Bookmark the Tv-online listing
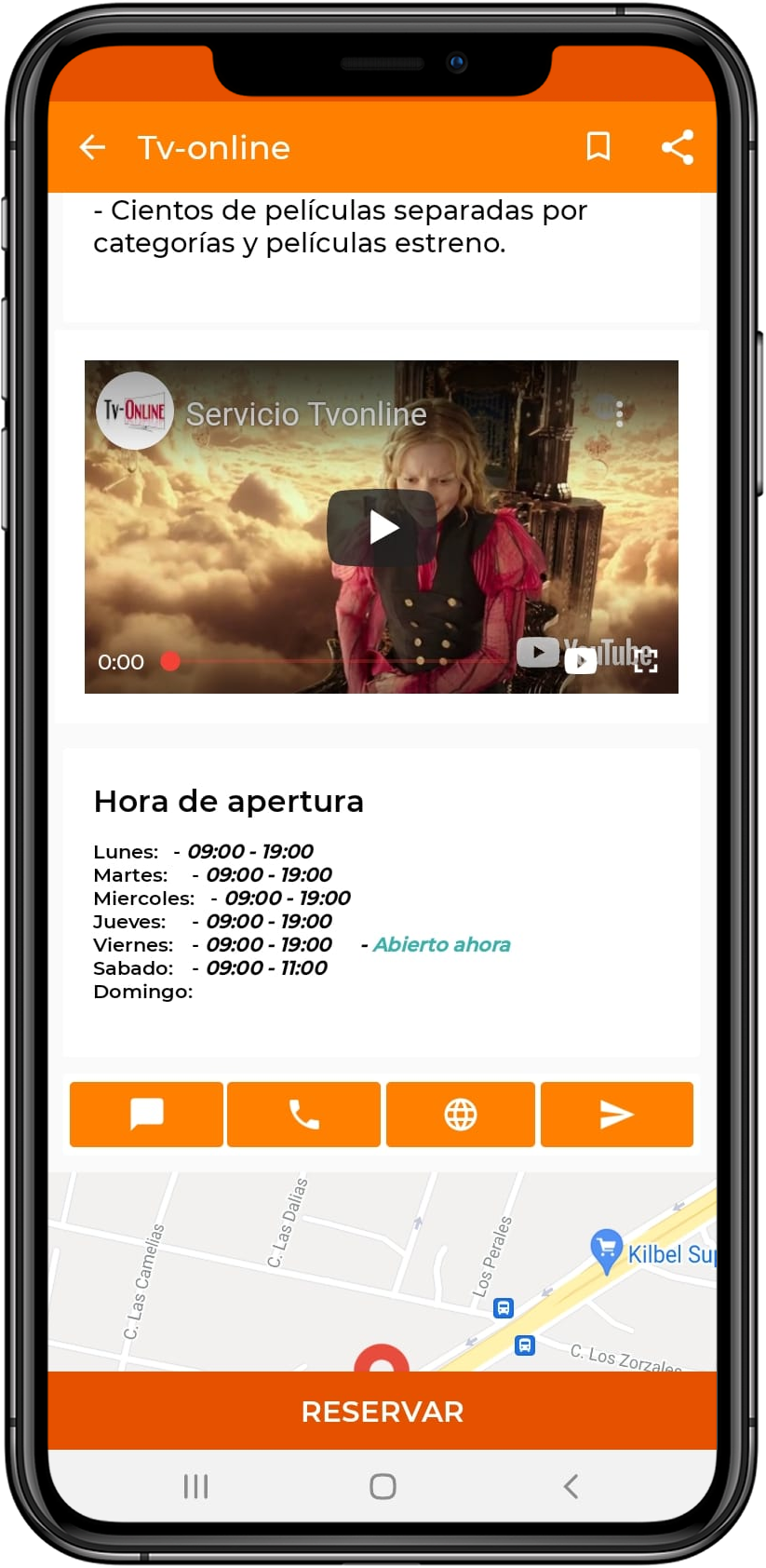This screenshot has height=1568, width=766. point(598,147)
